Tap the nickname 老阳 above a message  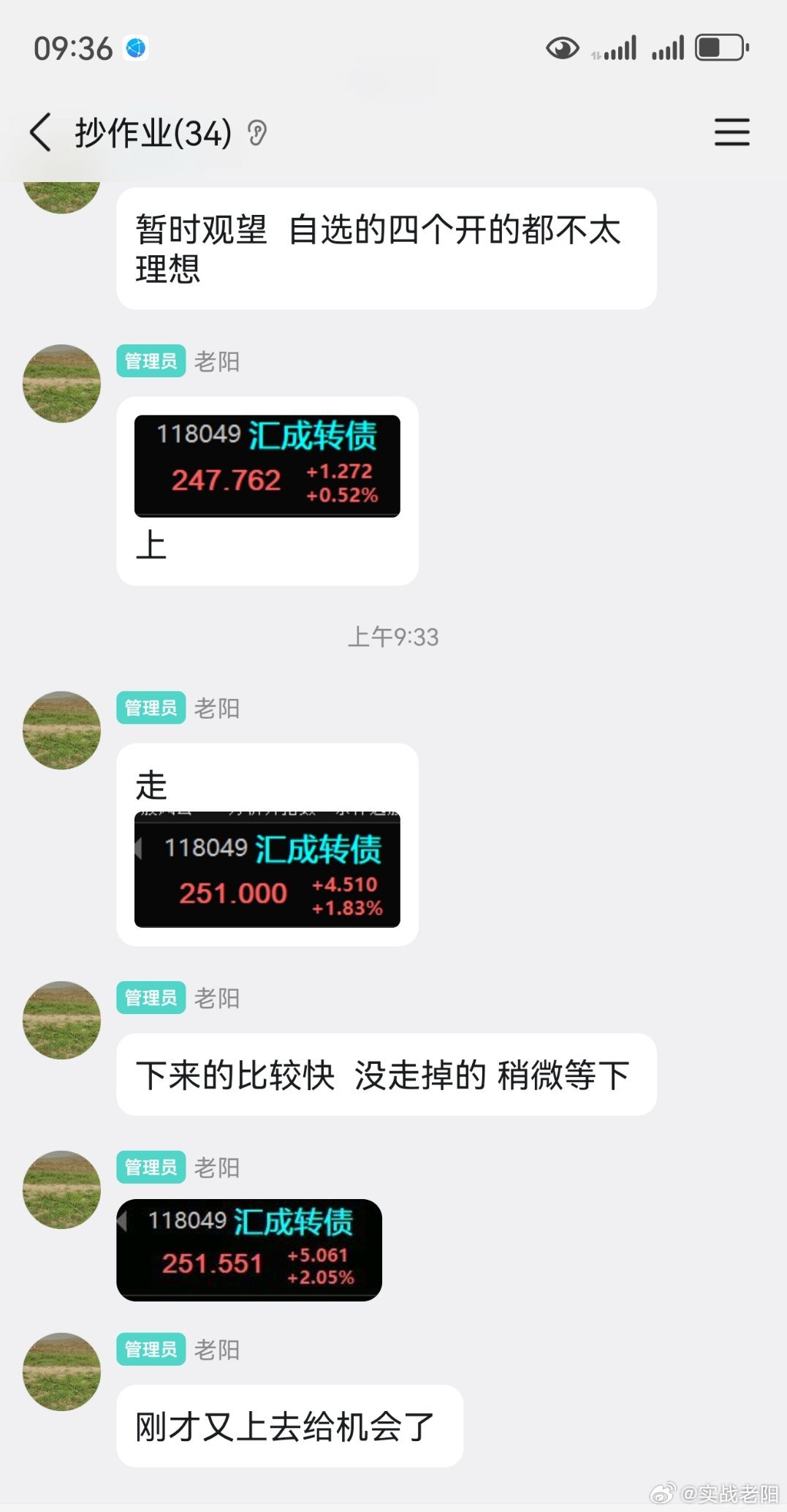pyautogui.click(x=217, y=361)
